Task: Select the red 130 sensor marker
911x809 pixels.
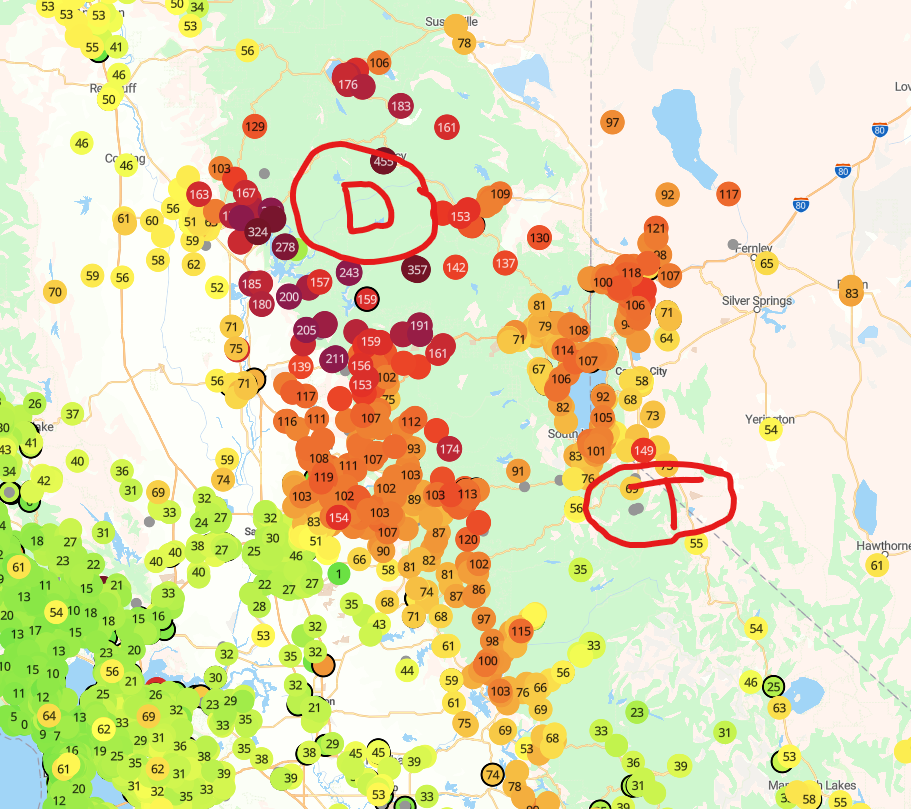Action: 539,238
